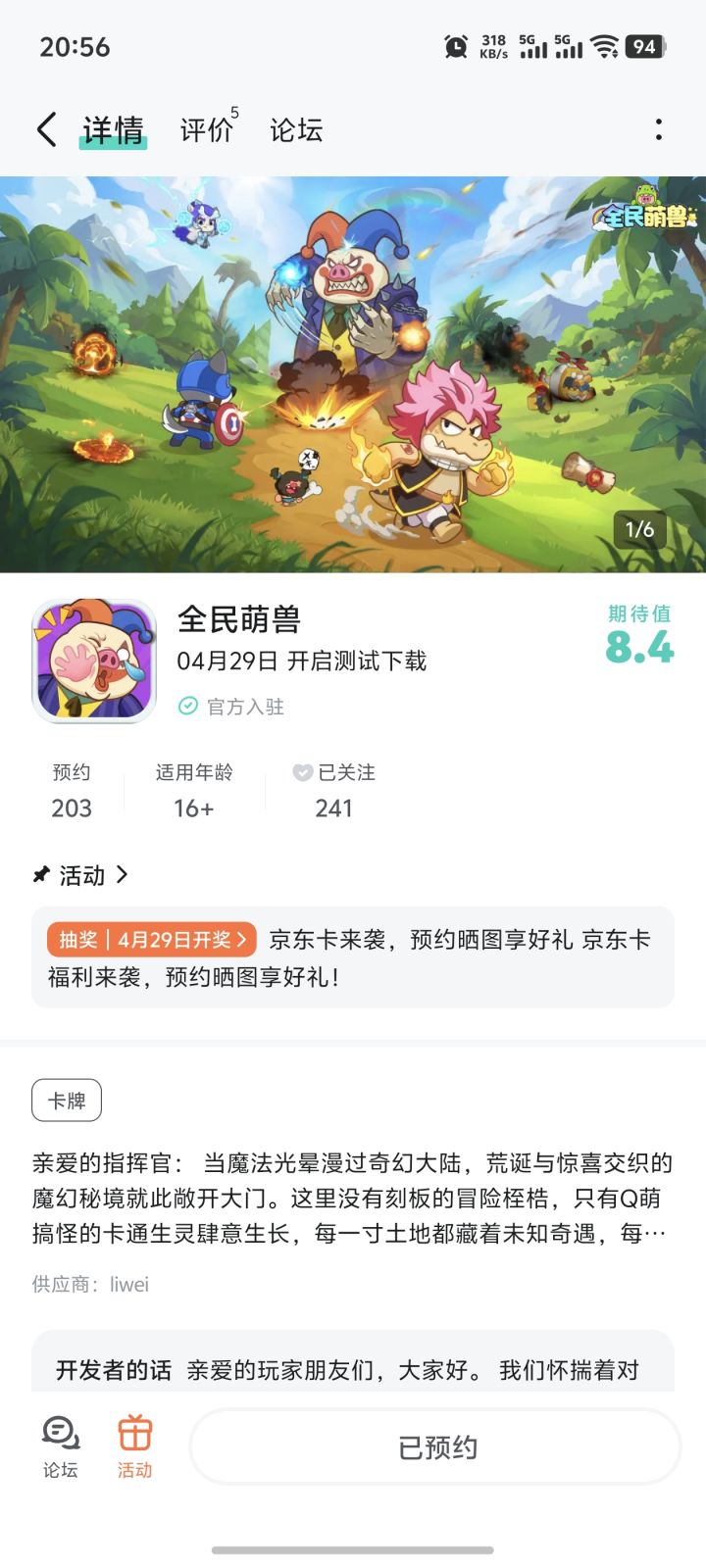Open the 抽奖|4月29日开奖 lottery details
Screen dimensions: 706x1568
(x=152, y=939)
